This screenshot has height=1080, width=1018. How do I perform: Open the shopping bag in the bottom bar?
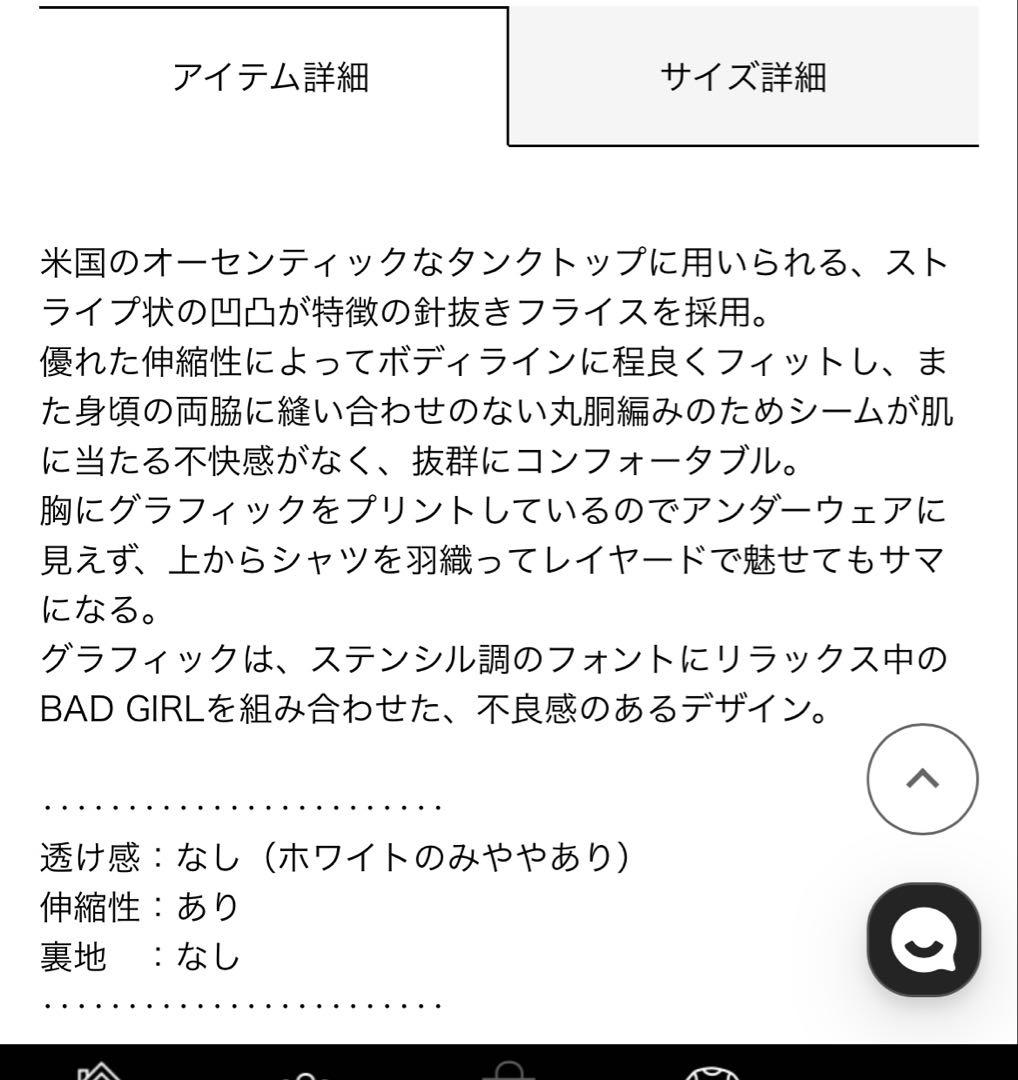(508, 1069)
